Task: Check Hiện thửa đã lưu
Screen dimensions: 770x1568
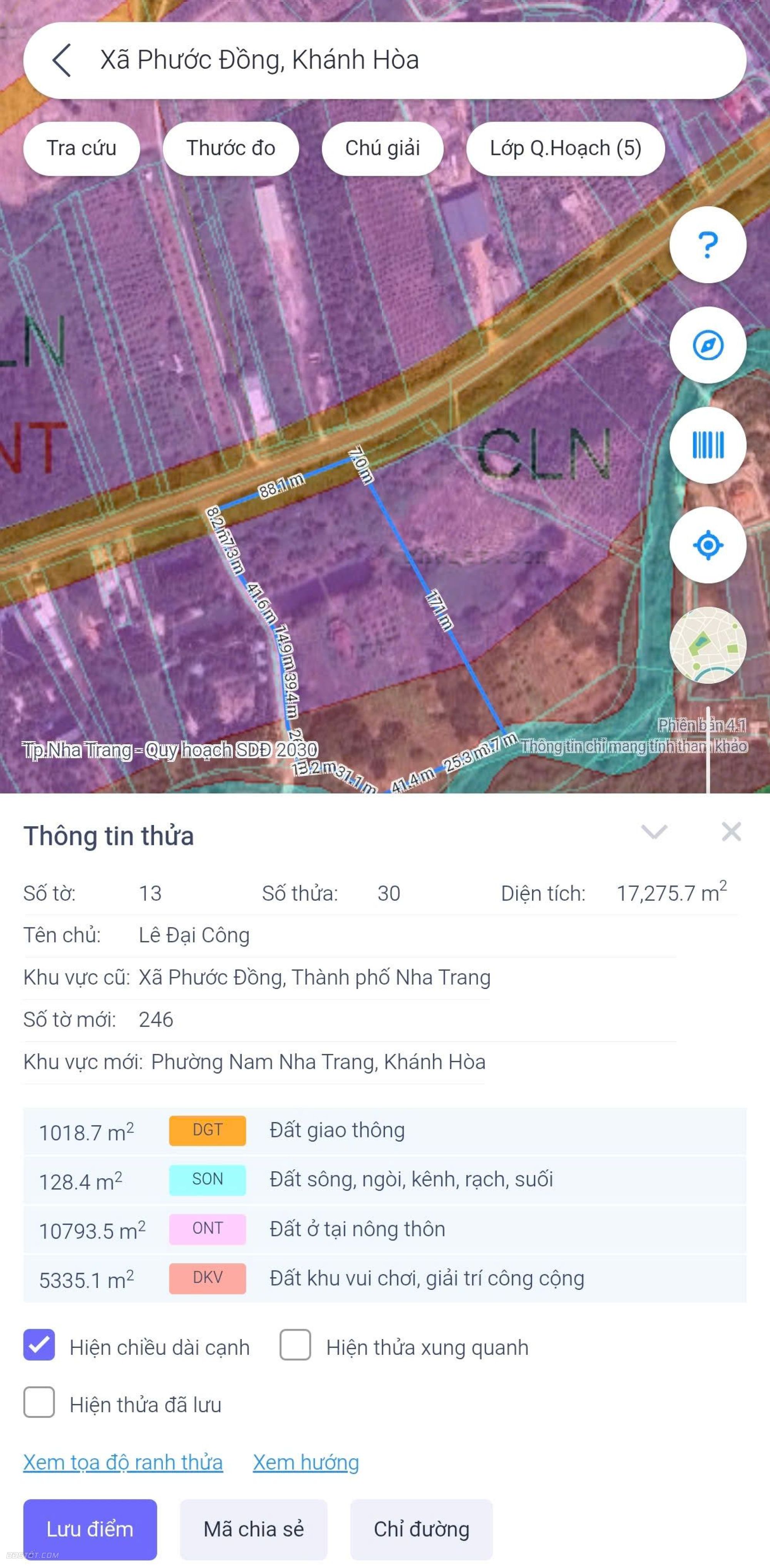Action: tap(39, 1402)
